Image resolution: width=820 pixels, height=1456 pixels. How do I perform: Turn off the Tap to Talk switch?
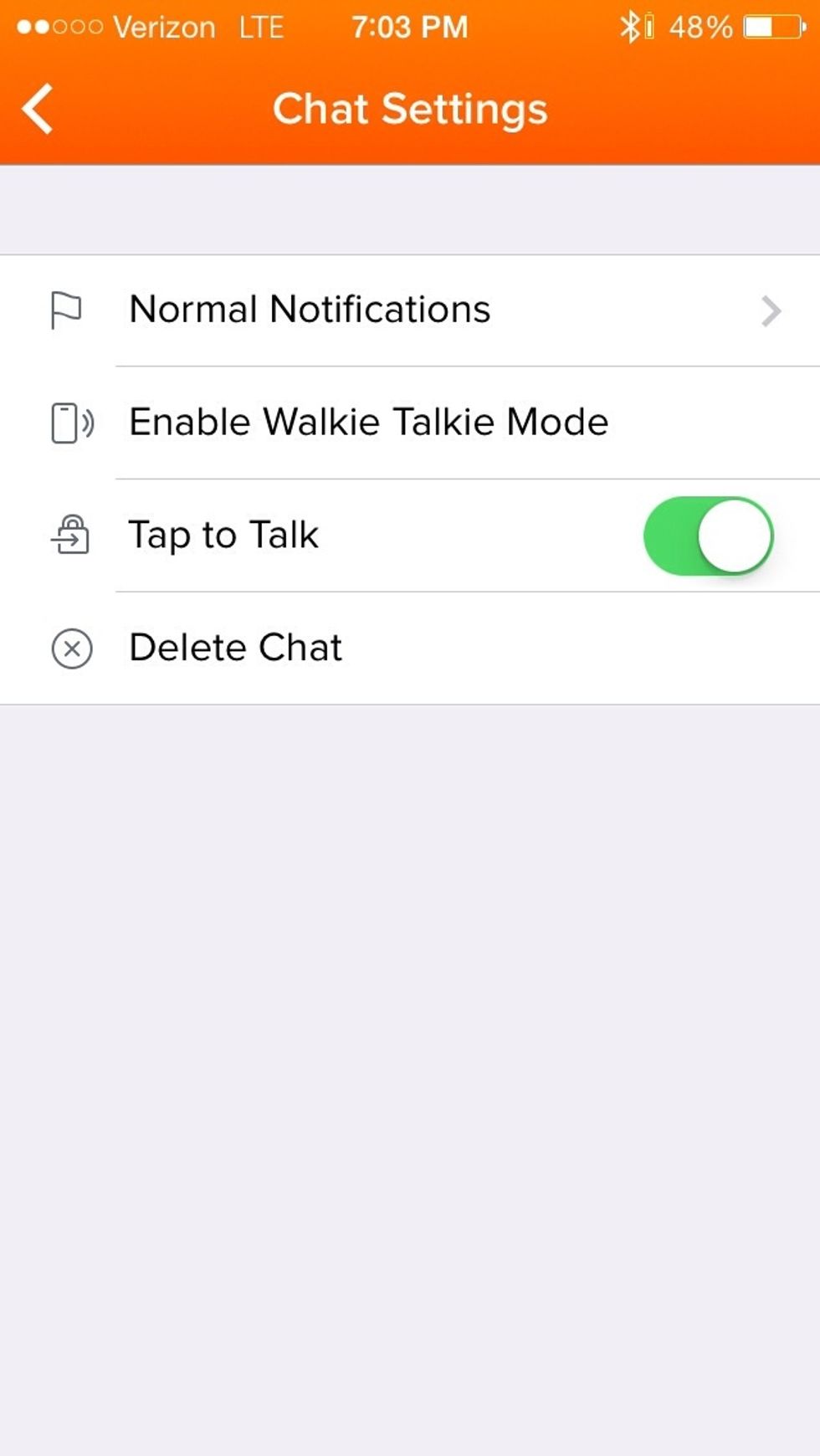point(708,536)
